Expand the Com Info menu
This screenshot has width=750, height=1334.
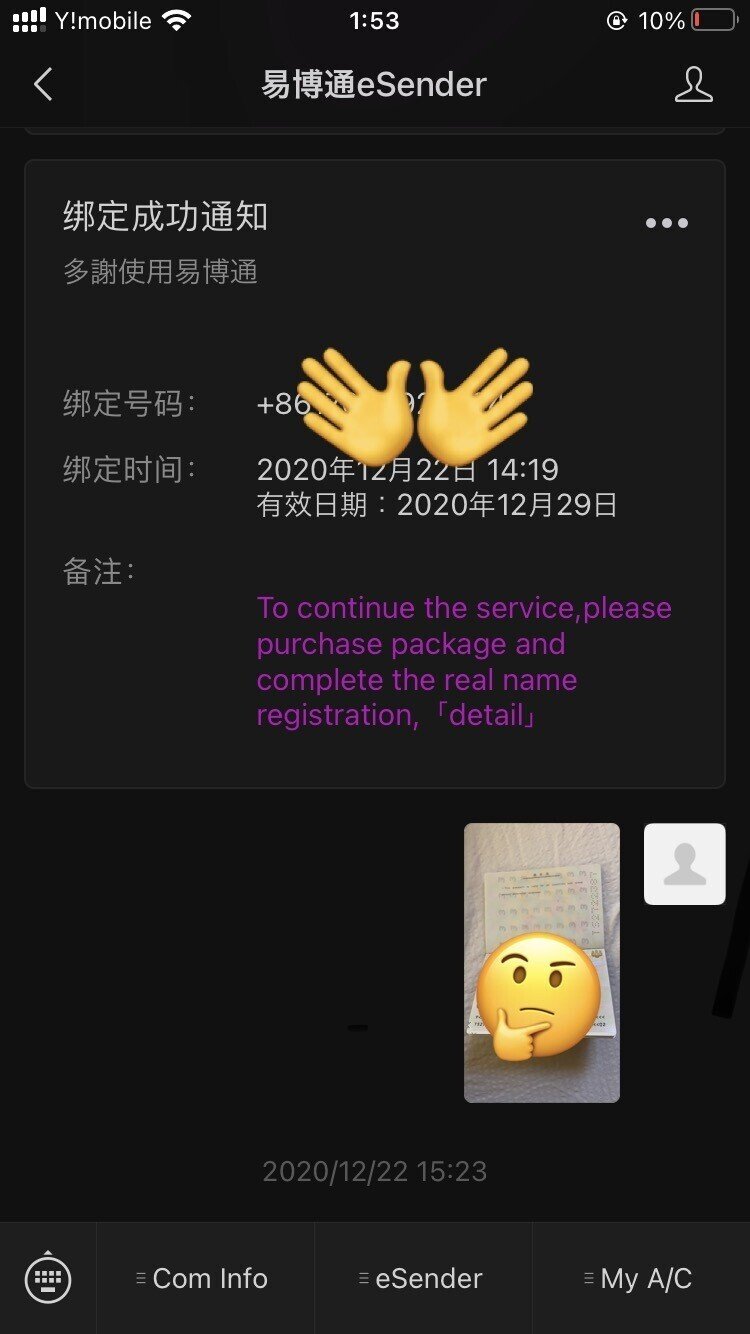[205, 1278]
